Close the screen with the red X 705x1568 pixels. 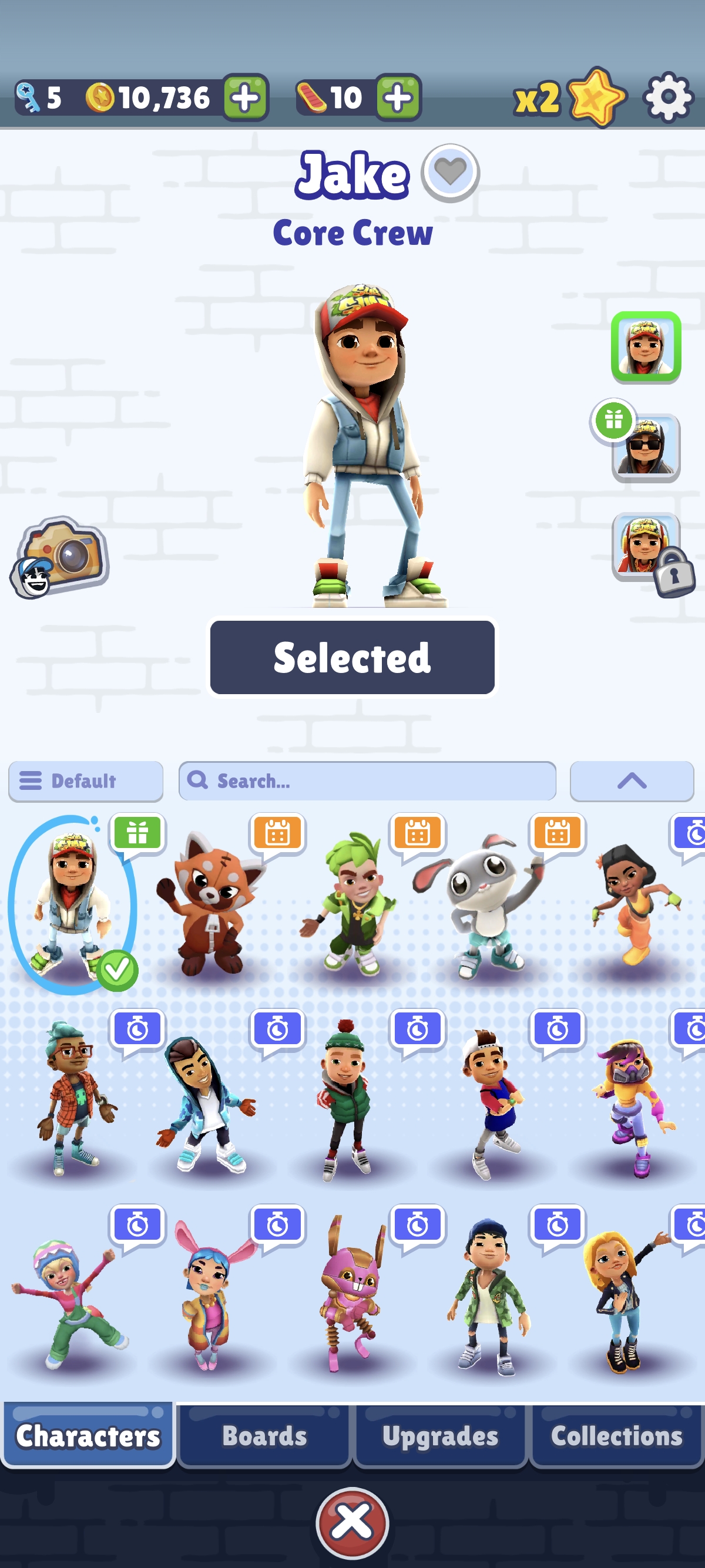352,1522
